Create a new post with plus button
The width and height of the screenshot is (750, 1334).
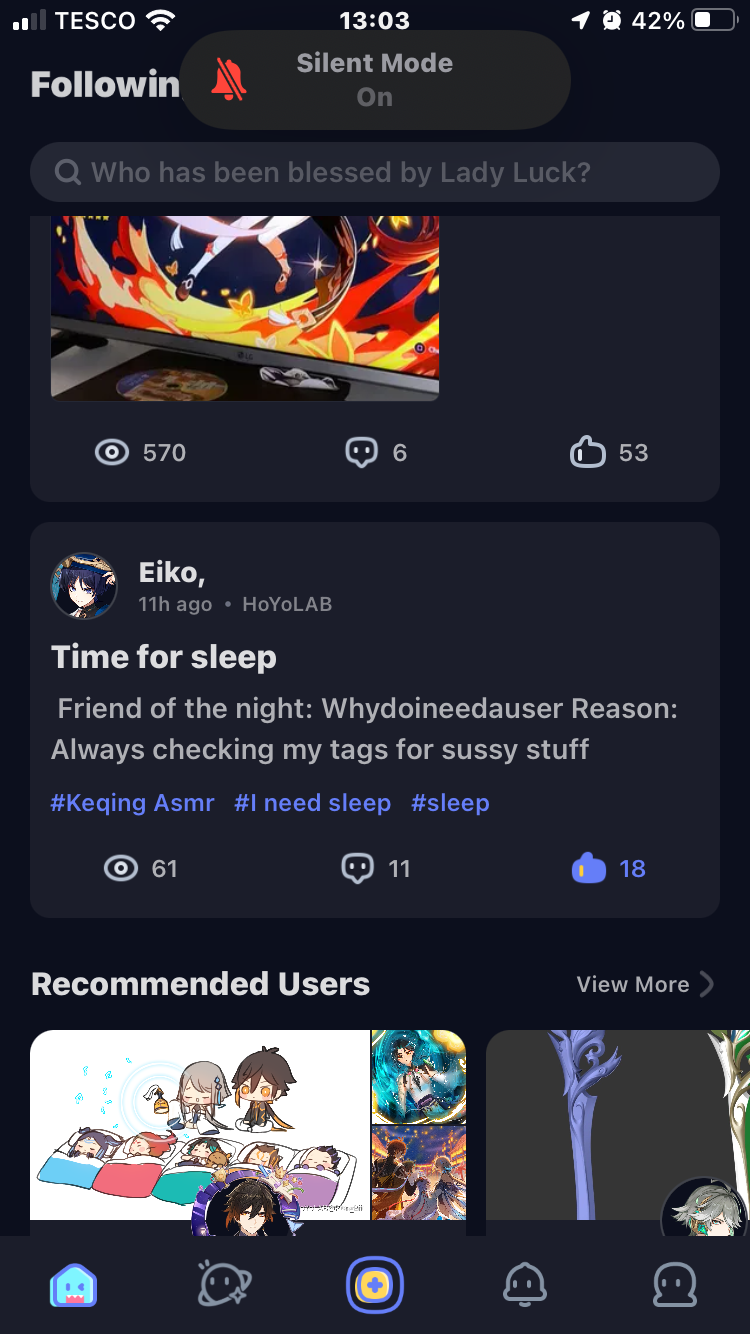point(375,1285)
